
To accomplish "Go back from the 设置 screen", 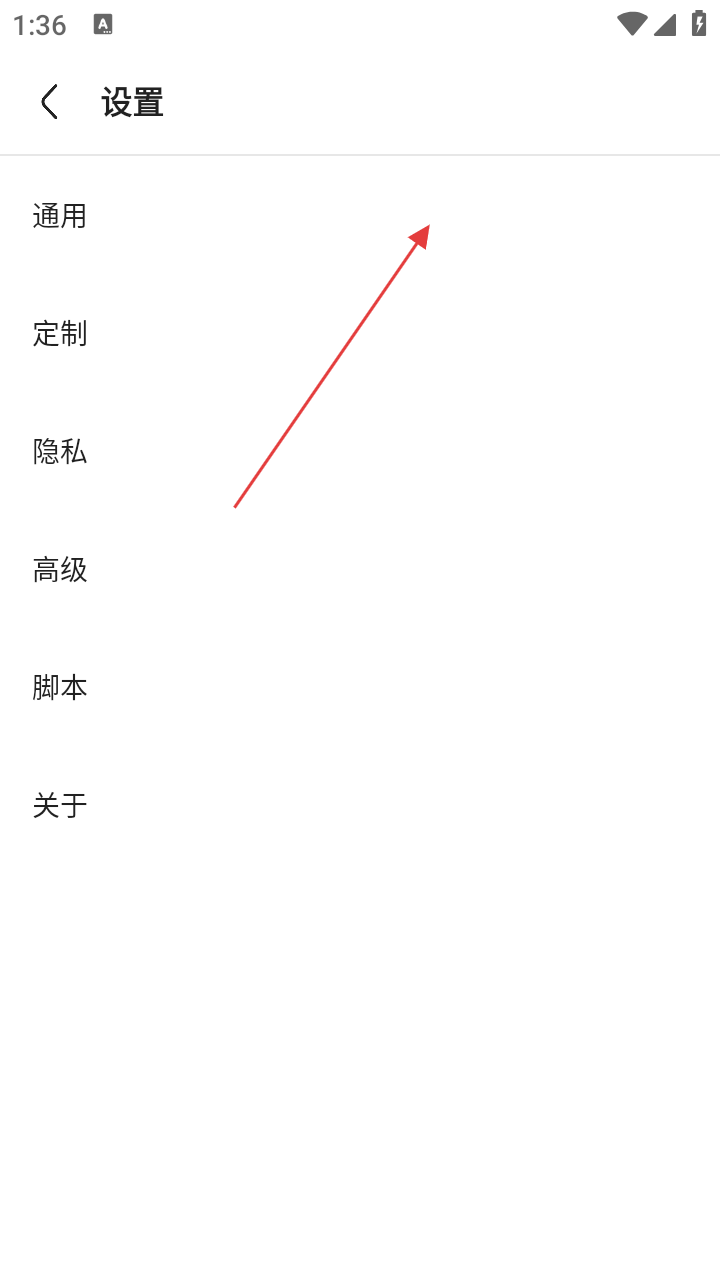I will (49, 102).
